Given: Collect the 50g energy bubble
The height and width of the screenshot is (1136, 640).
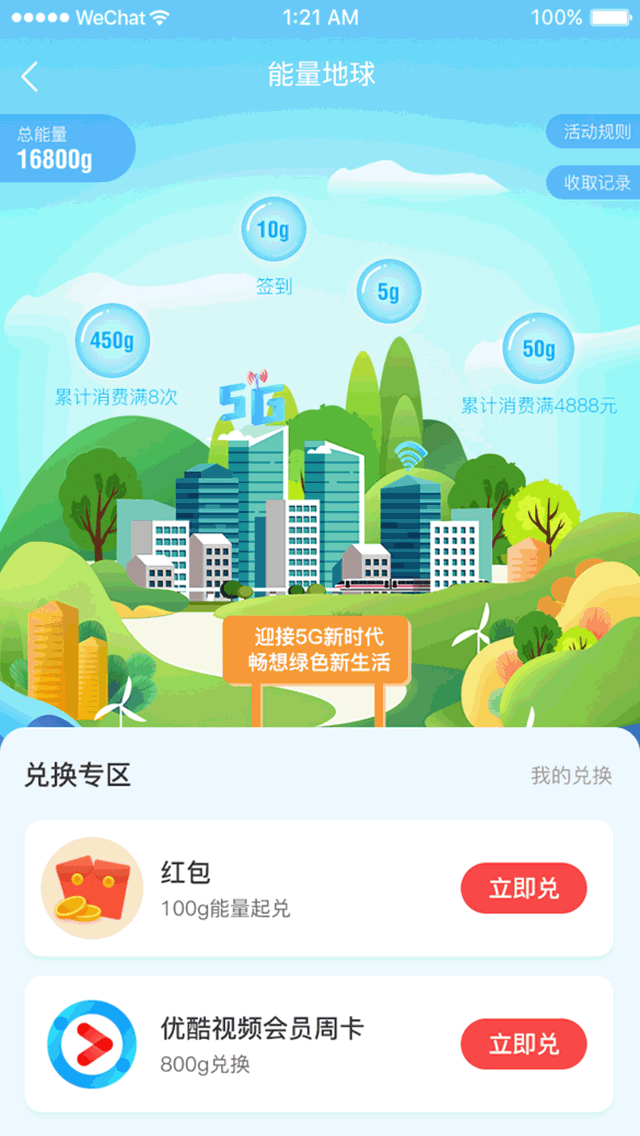Looking at the screenshot, I should coord(538,348).
